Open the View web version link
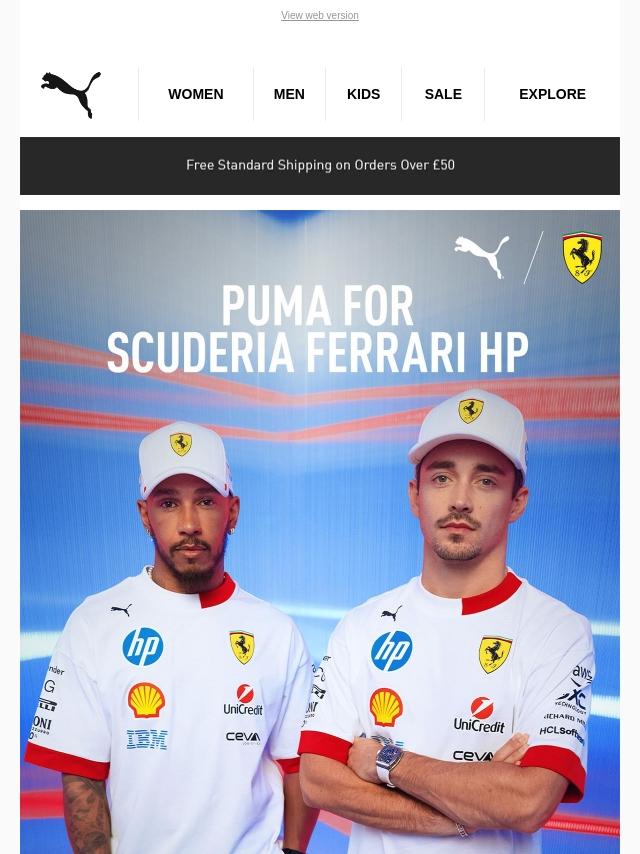This screenshot has height=854, width=640. click(x=319, y=16)
